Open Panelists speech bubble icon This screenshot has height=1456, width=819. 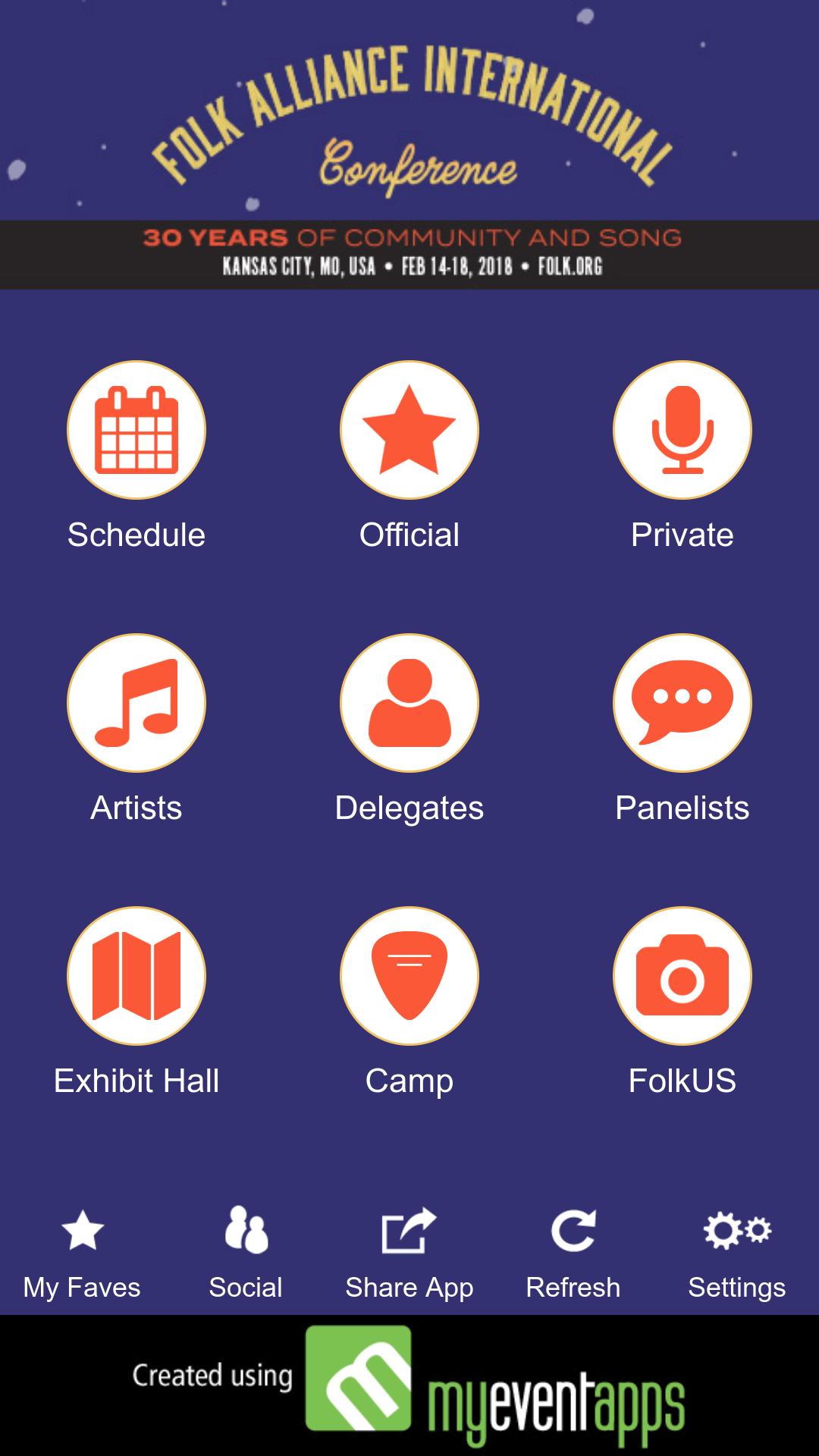click(x=682, y=704)
